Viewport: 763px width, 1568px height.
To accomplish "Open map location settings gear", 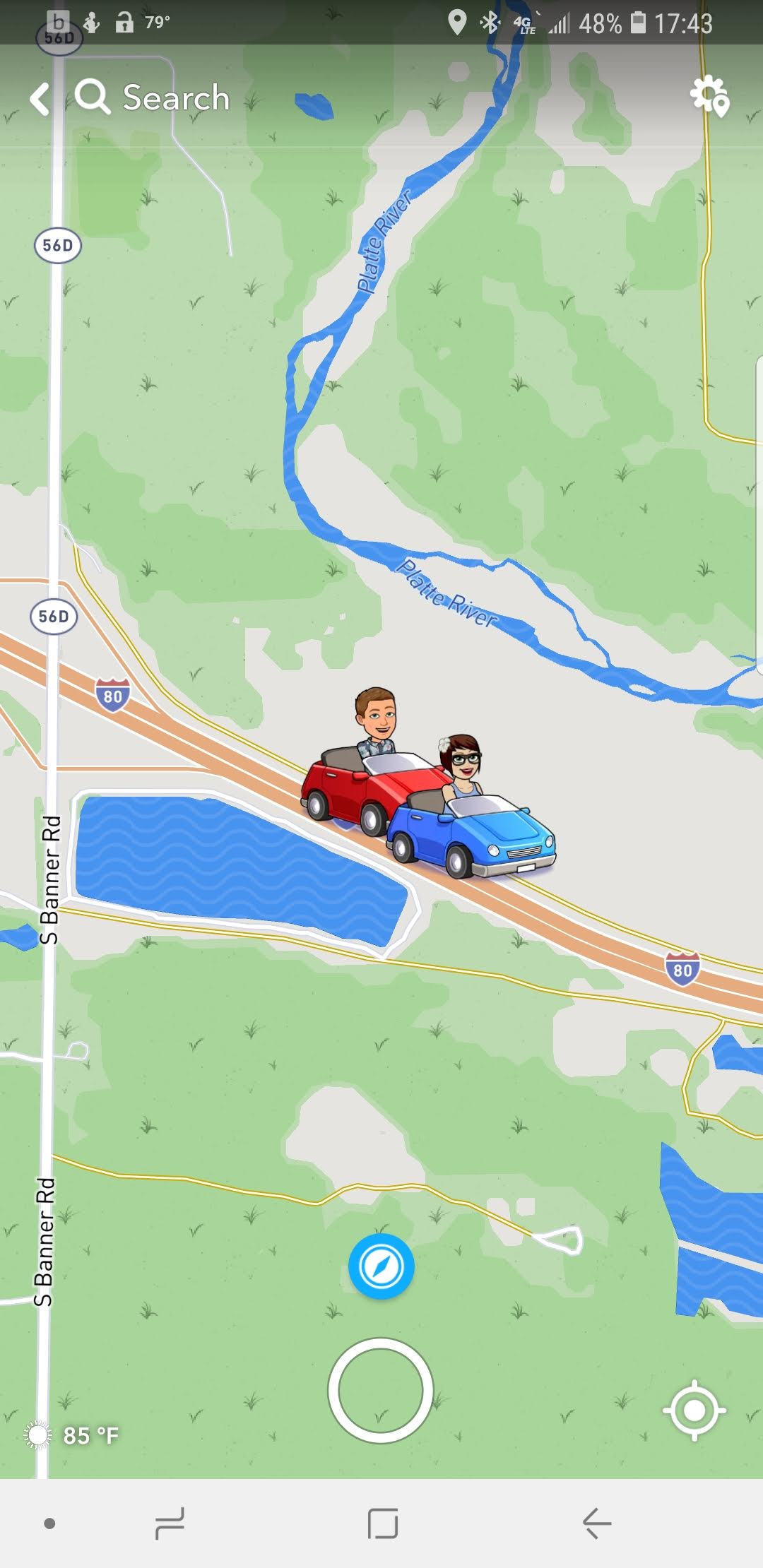I will click(709, 97).
